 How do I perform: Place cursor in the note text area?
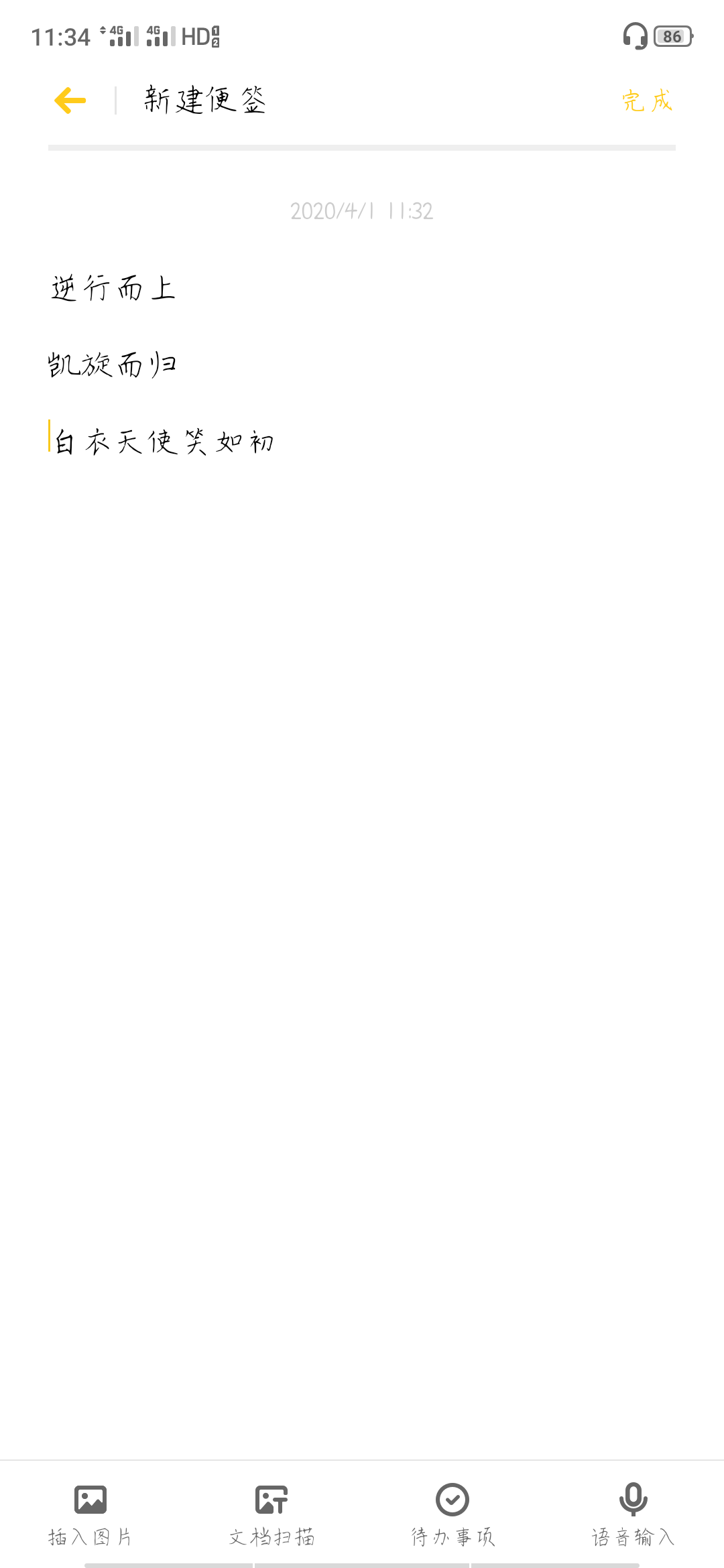[x=362, y=737]
